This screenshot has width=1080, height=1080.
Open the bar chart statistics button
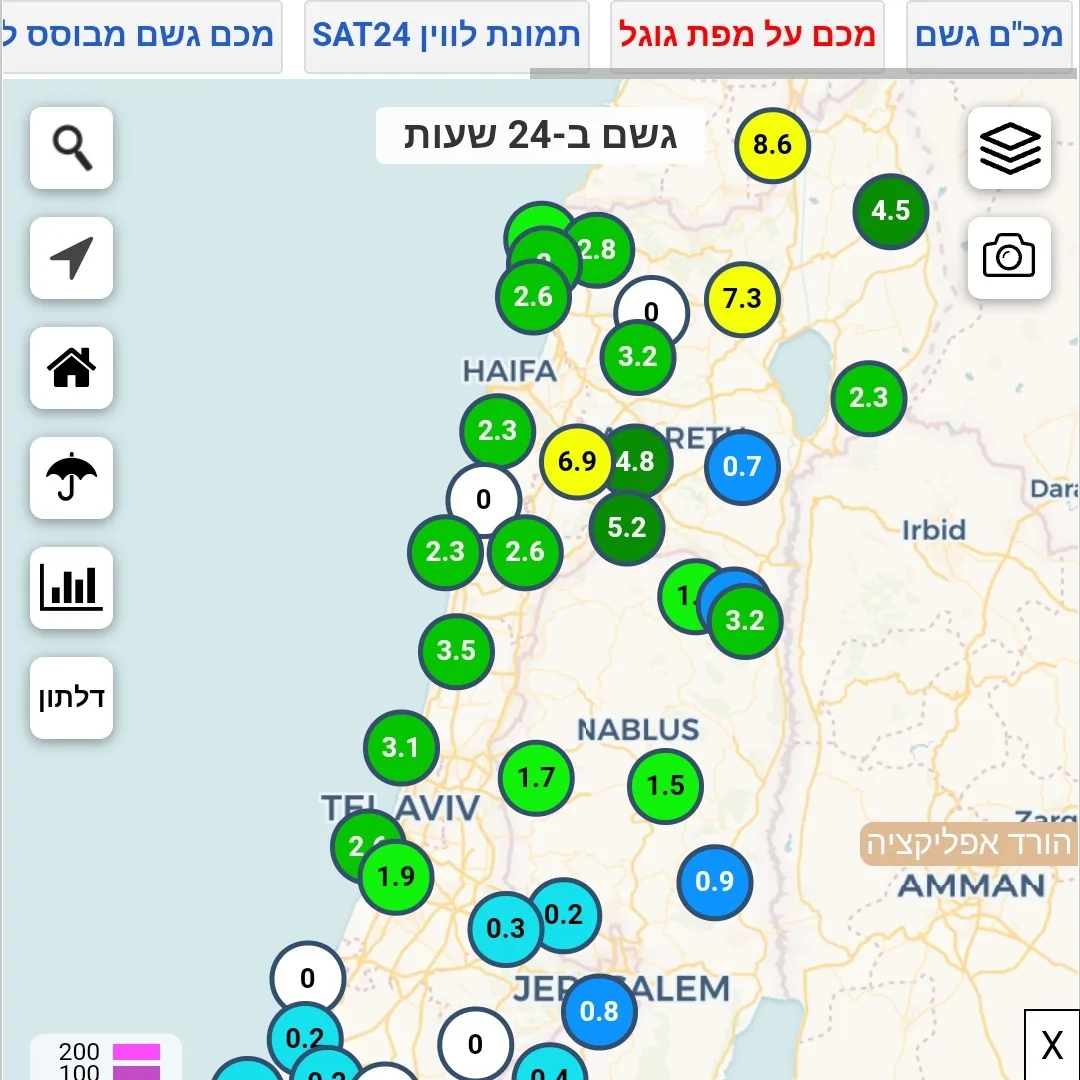(71, 588)
